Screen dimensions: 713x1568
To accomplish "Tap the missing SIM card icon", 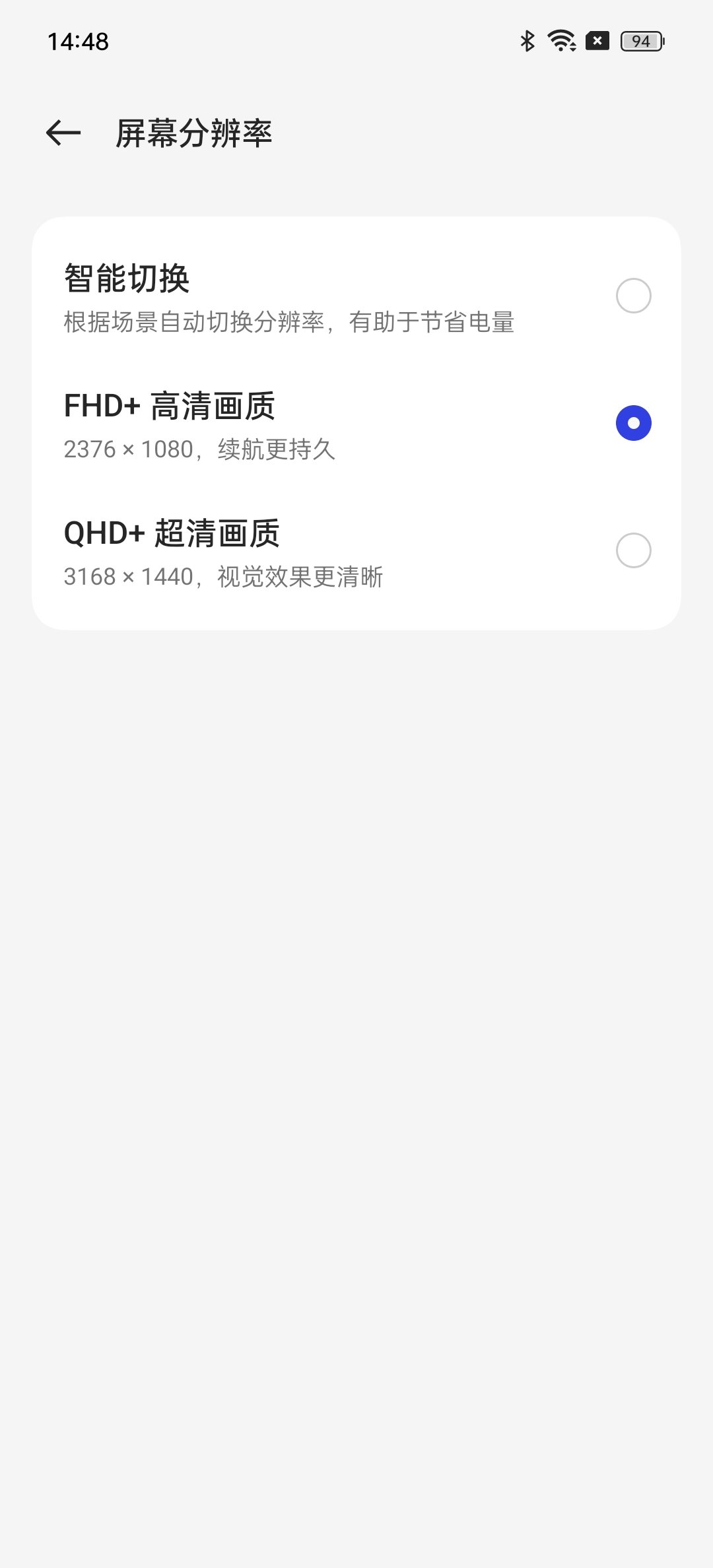I will click(597, 42).
